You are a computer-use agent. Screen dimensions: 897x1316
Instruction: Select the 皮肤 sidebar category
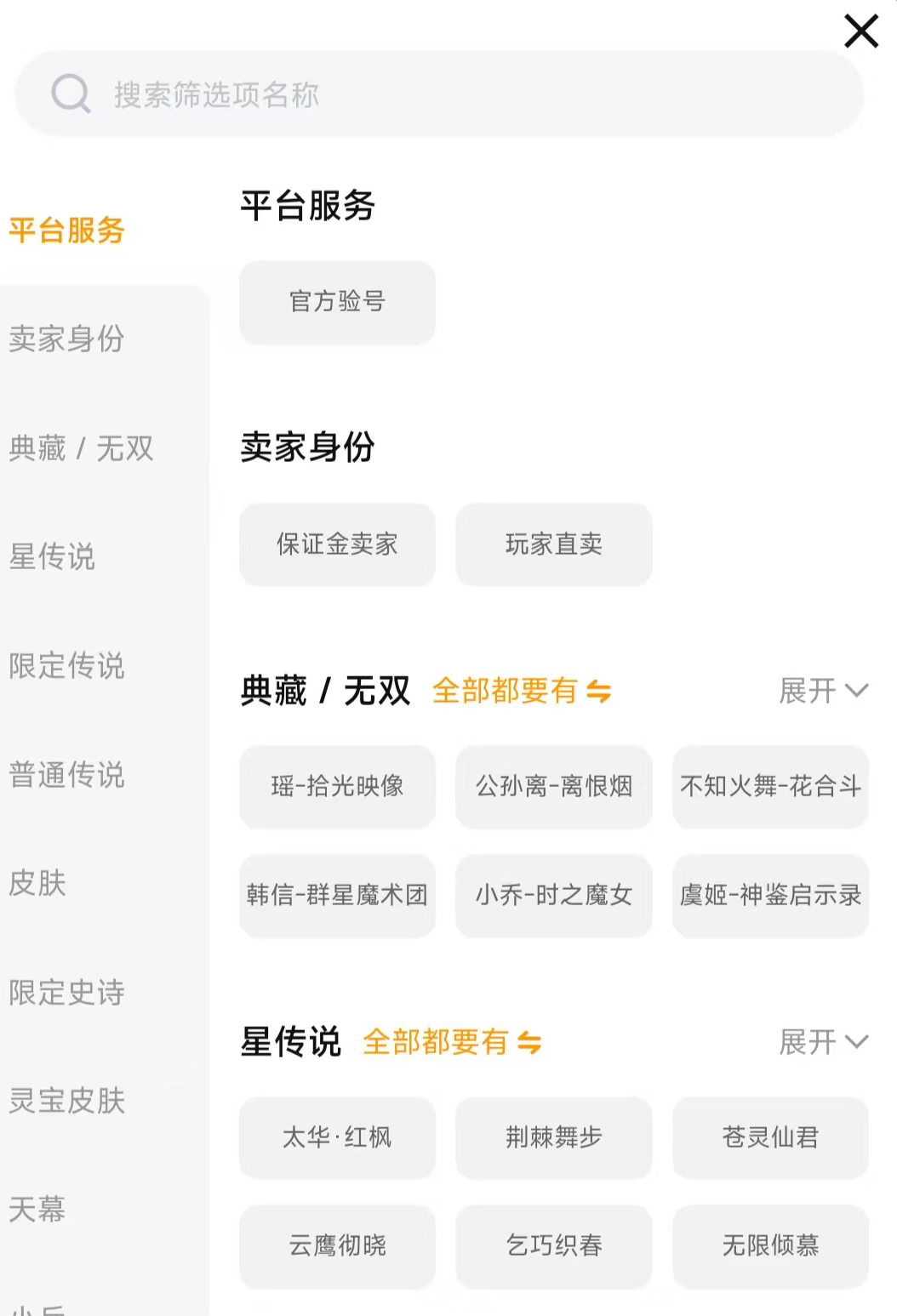tap(37, 883)
